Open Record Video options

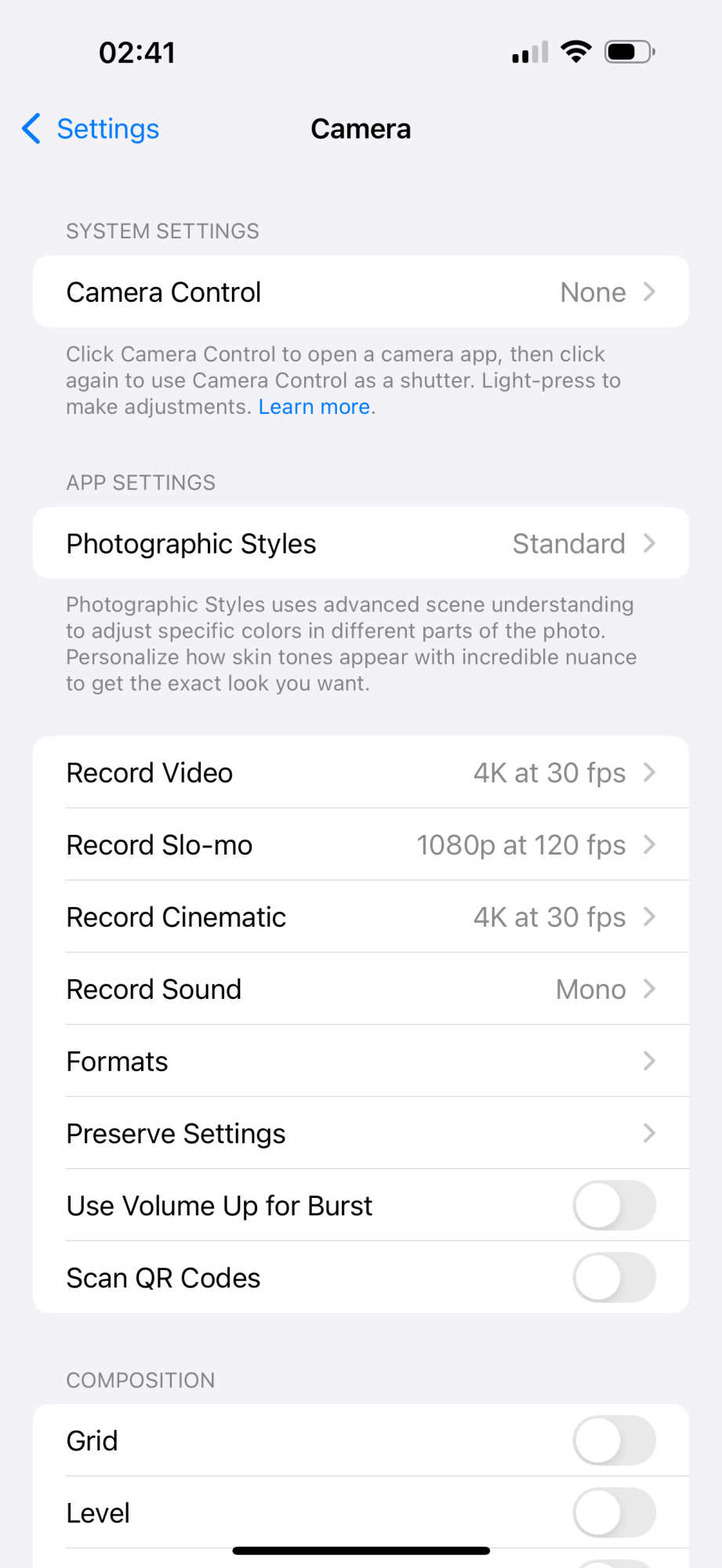[361, 772]
